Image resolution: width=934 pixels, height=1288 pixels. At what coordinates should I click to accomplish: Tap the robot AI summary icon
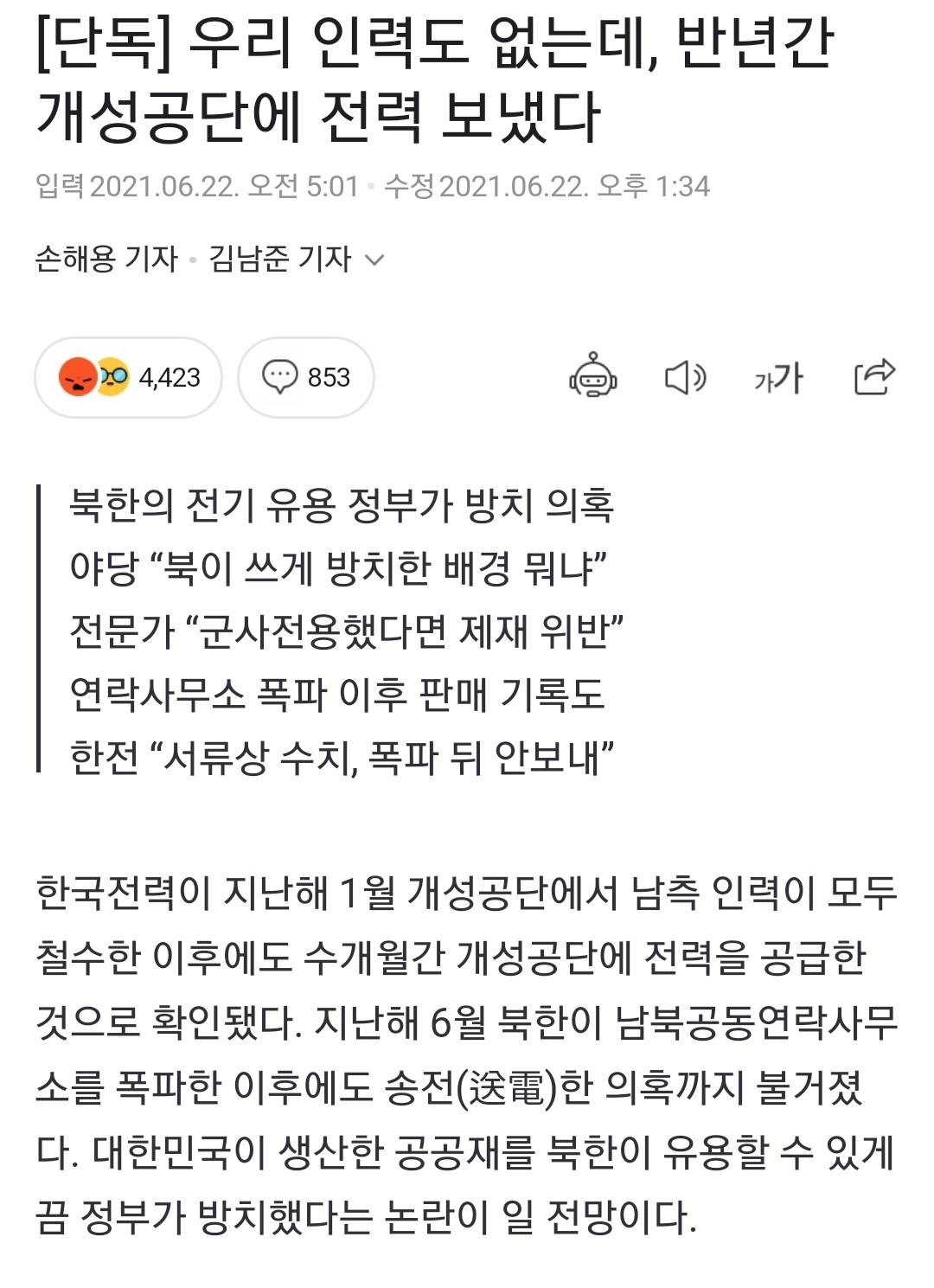click(592, 376)
